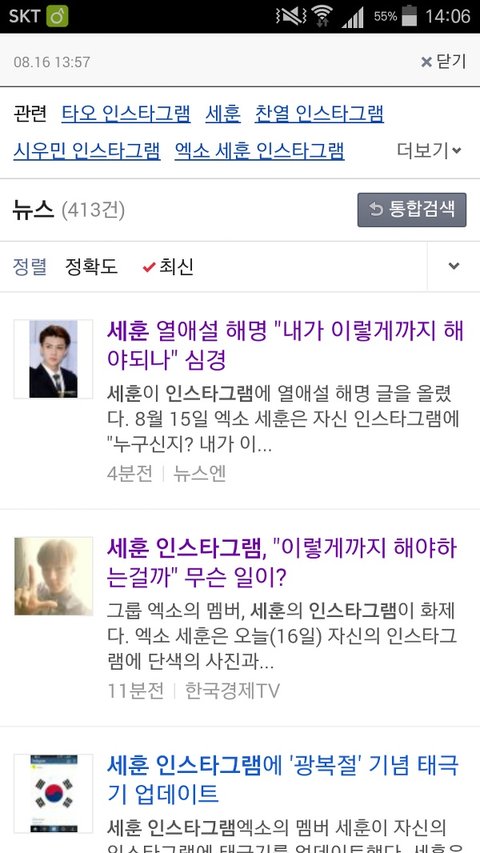The image size is (480, 853).
Task: Open related search 엑소 세훈 인스타그램
Action: [x=260, y=151]
